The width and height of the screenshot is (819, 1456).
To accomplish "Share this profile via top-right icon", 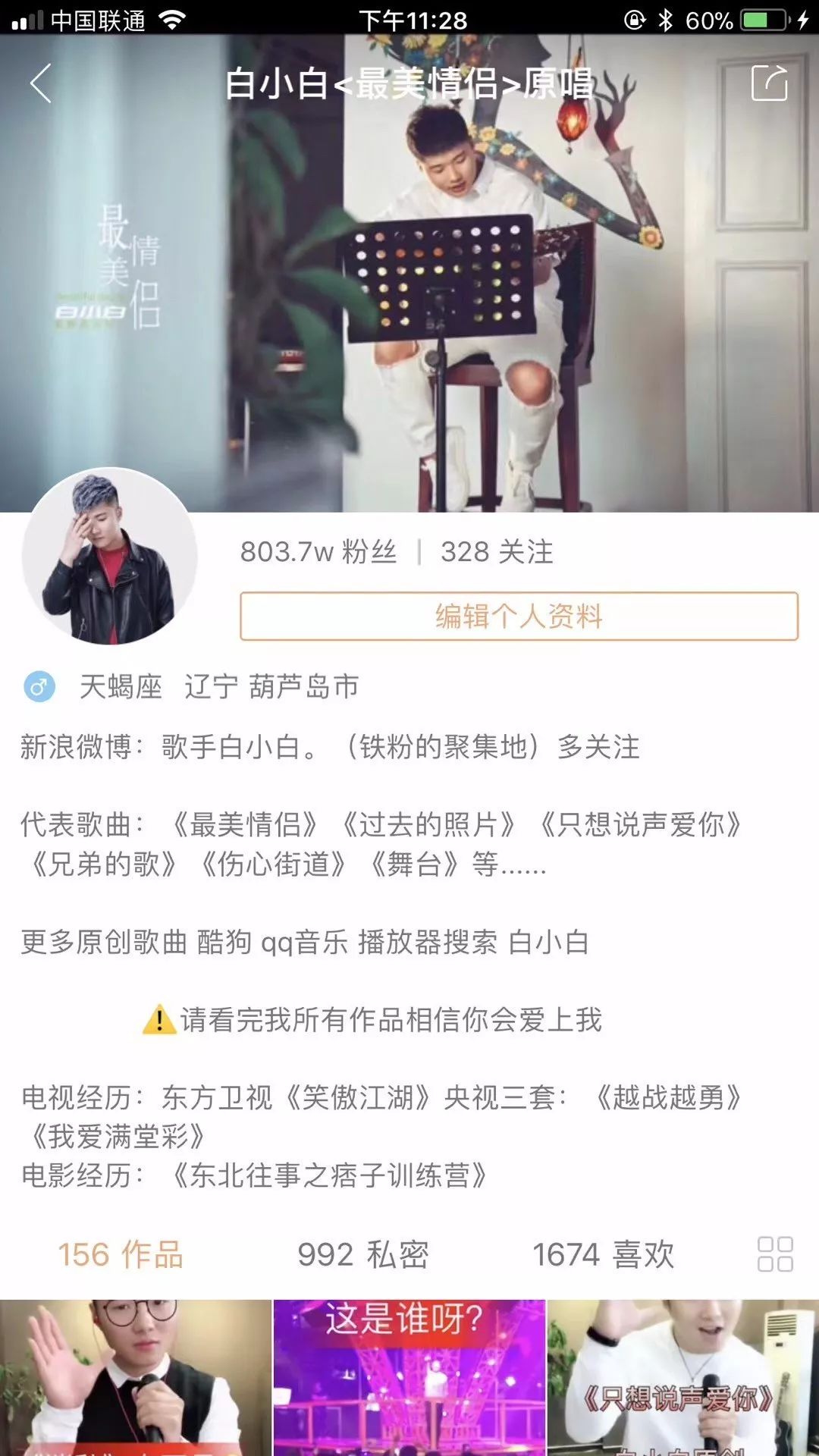I will [769, 83].
